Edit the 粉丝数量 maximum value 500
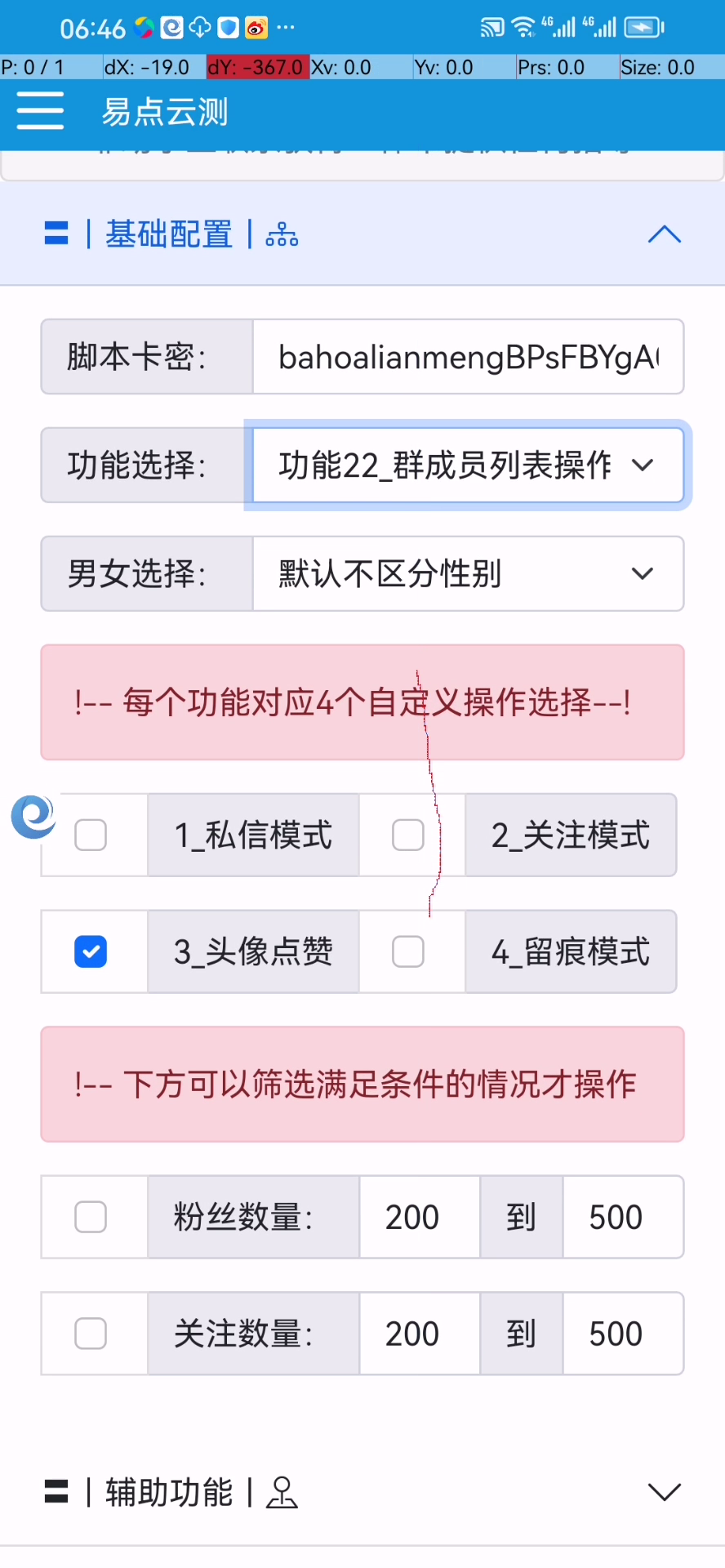 coord(622,1217)
